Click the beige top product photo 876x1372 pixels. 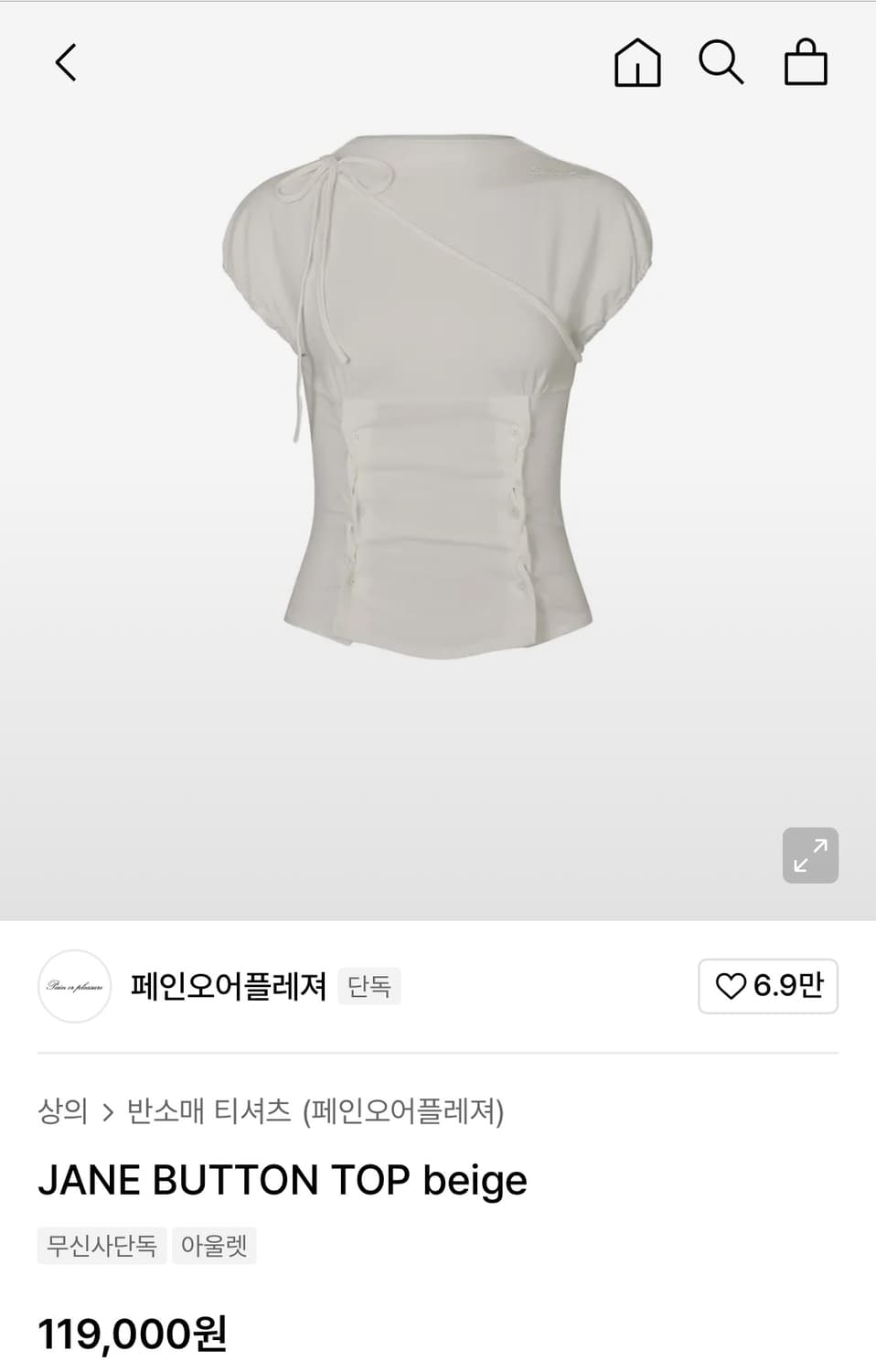pyautogui.click(x=438, y=393)
